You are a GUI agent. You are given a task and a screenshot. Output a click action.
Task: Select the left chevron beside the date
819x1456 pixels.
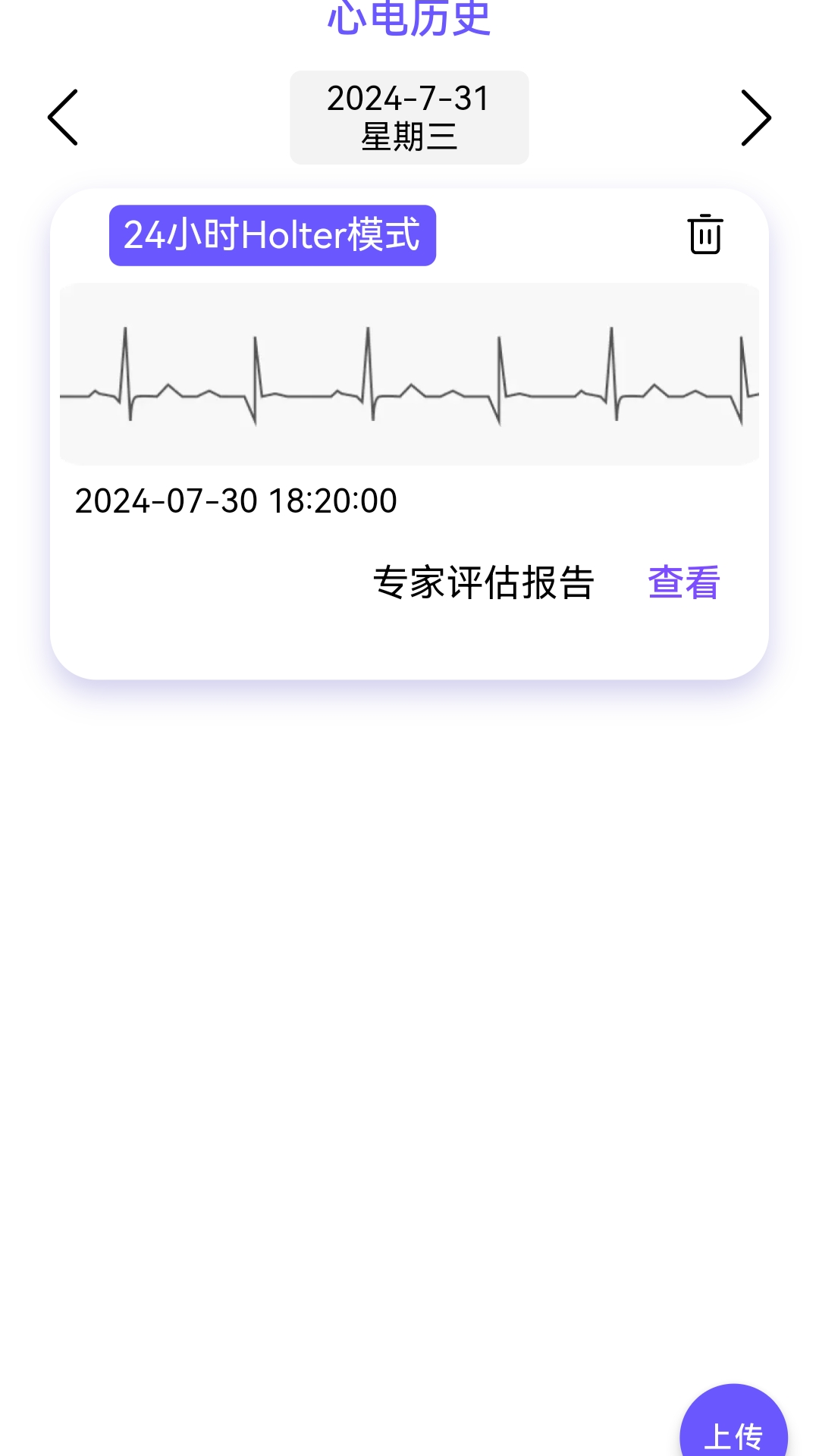click(63, 118)
